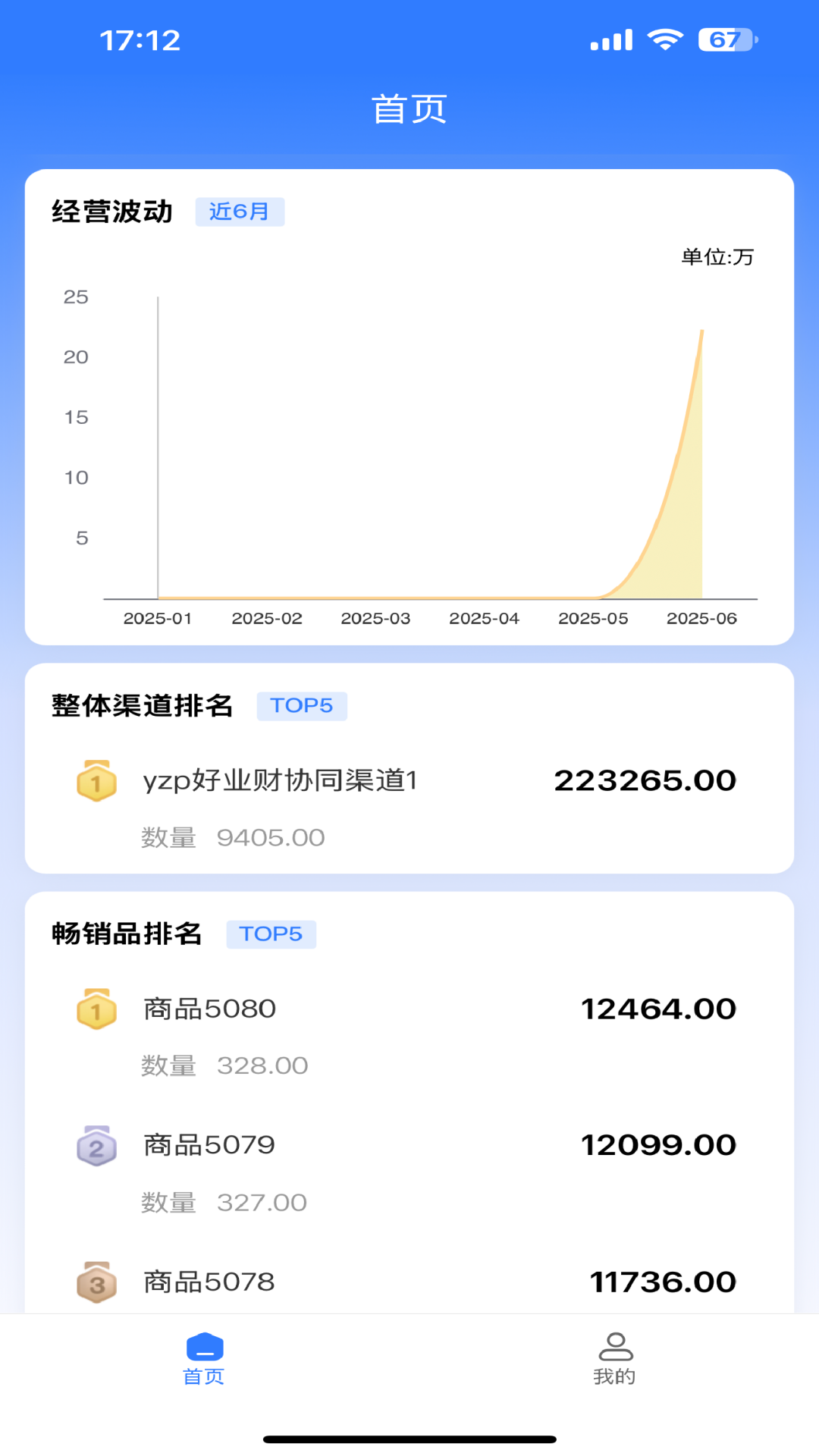Viewport: 819px width, 1456px height.
Task: Tap the silver medal icon for 商品5079
Action: pyautogui.click(x=96, y=1145)
